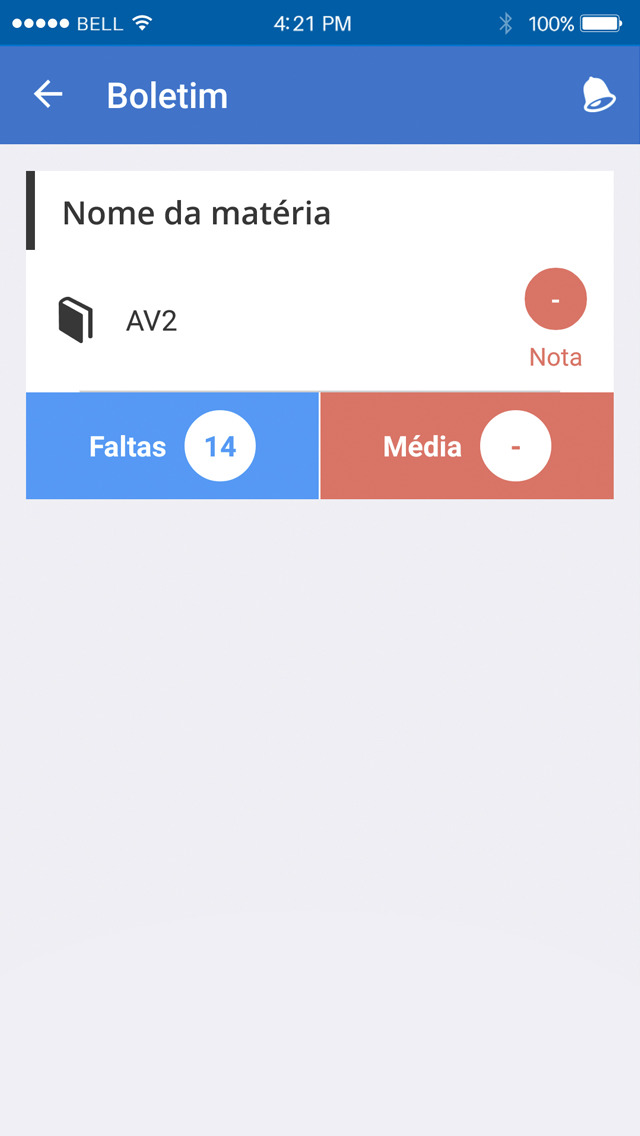Screen dimensions: 640x1136
Task: Open the notifications bell
Action: coord(599,94)
